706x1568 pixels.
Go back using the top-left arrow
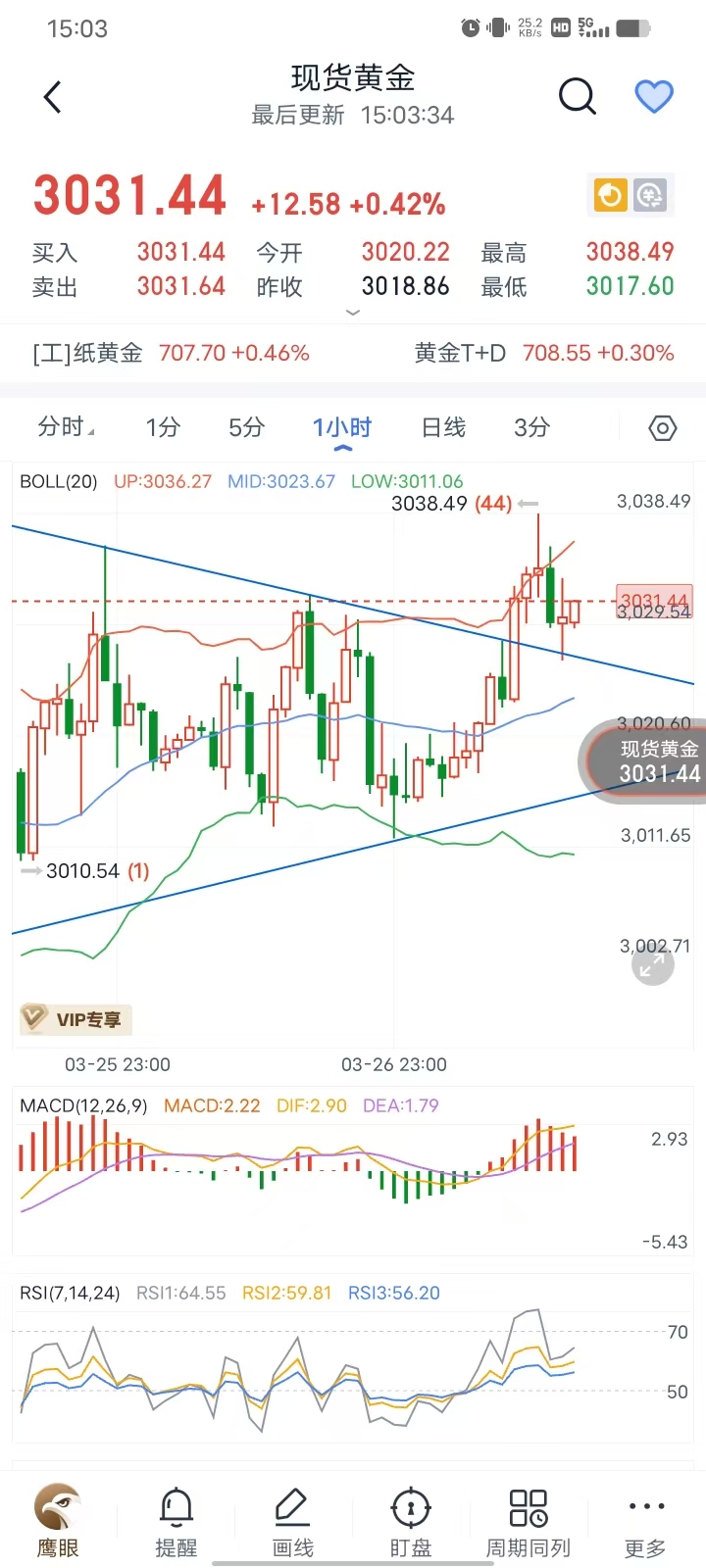pyautogui.click(x=53, y=97)
